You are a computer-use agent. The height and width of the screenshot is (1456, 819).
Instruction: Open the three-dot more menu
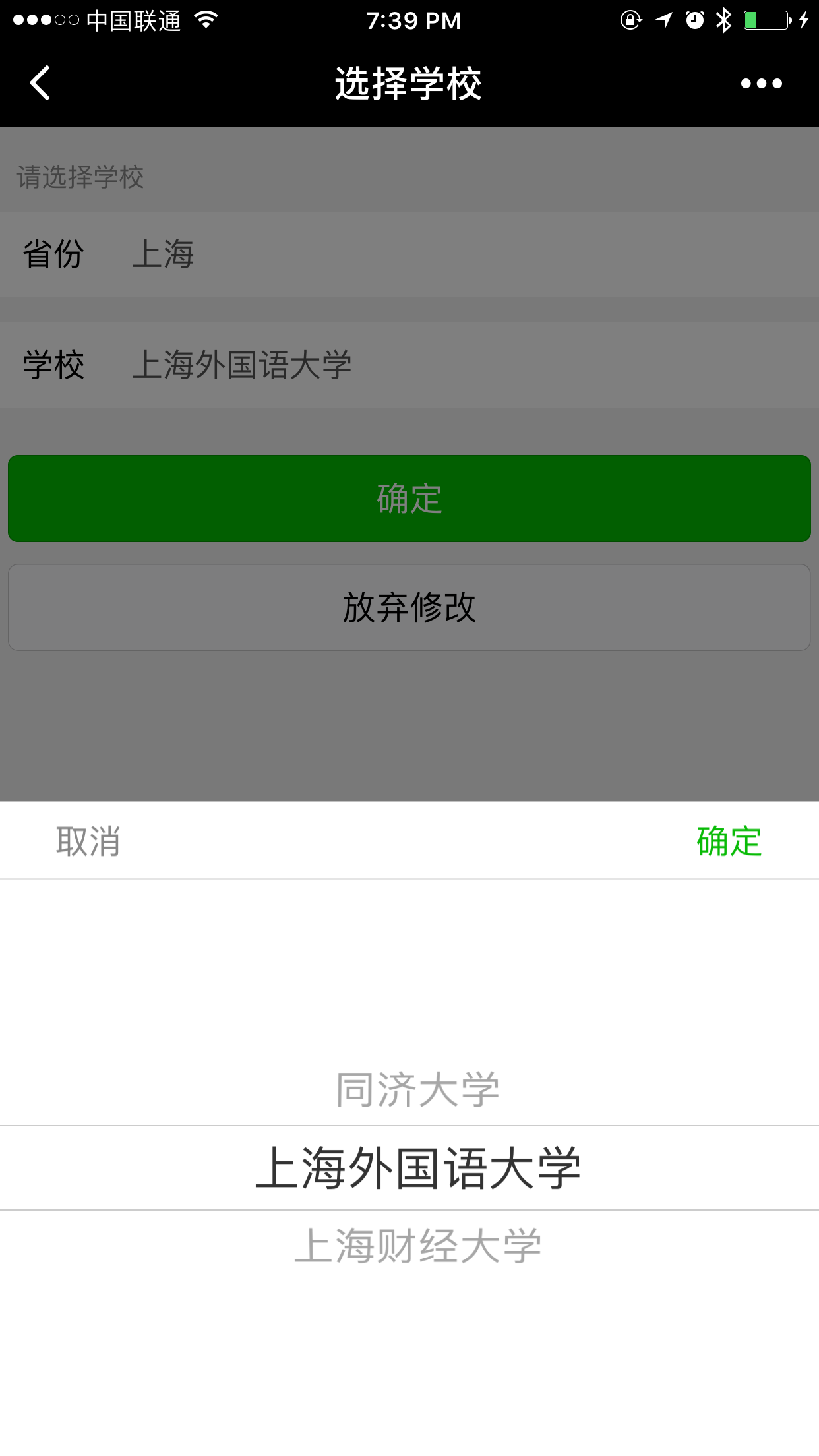tap(761, 84)
